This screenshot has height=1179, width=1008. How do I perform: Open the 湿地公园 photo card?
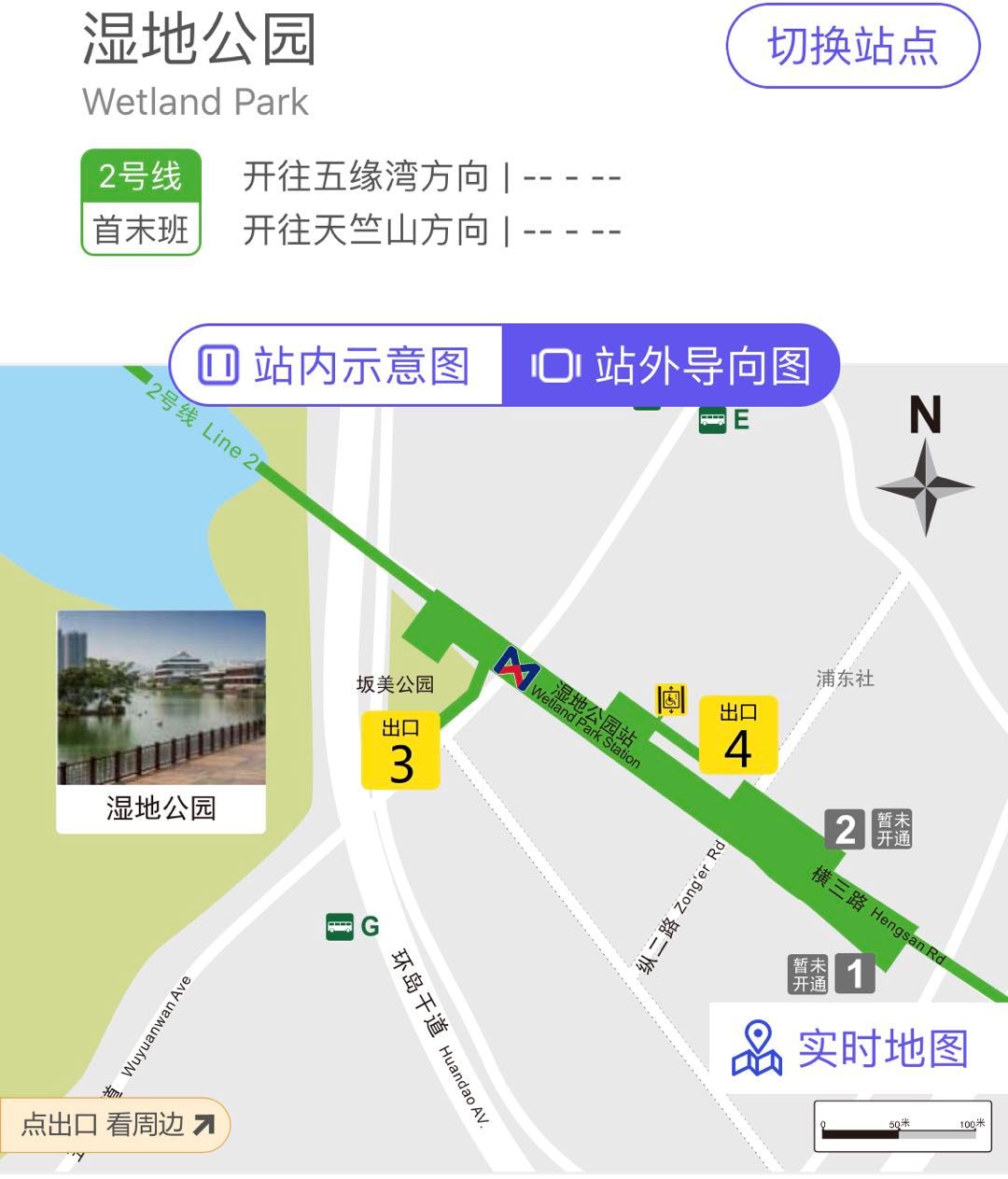(161, 722)
